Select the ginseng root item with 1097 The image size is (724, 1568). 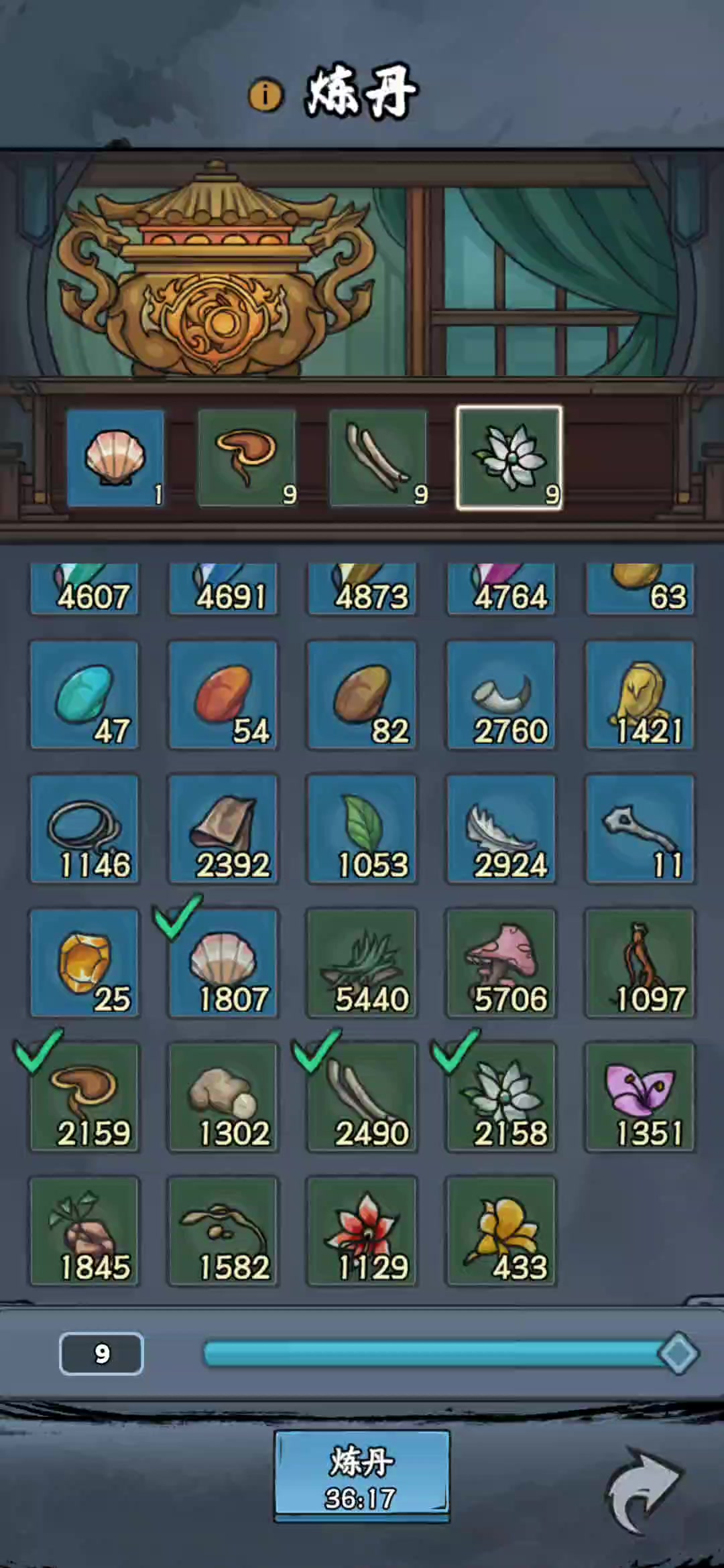coord(640,964)
